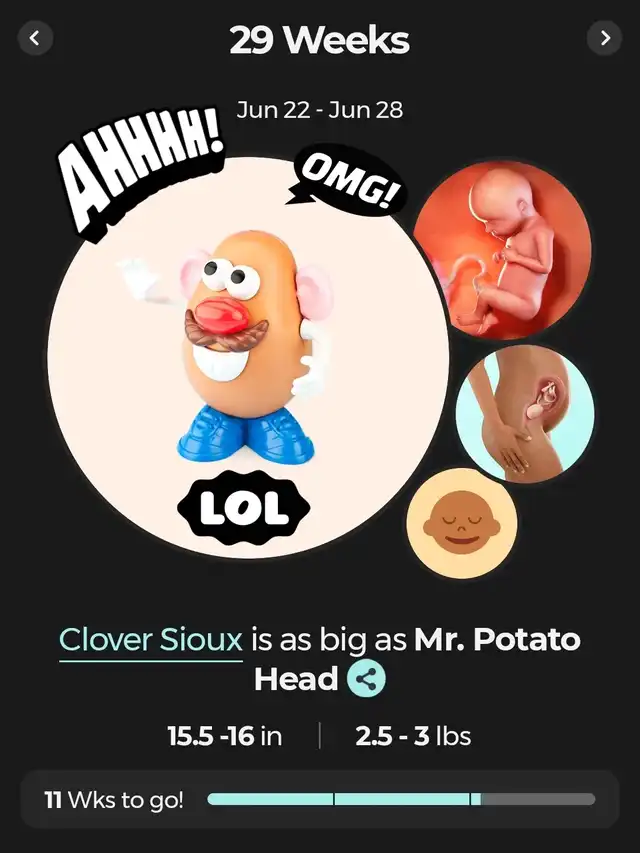View the pregnant belly illustration thumbnail
Image resolution: width=640 pixels, height=853 pixels.
point(524,415)
